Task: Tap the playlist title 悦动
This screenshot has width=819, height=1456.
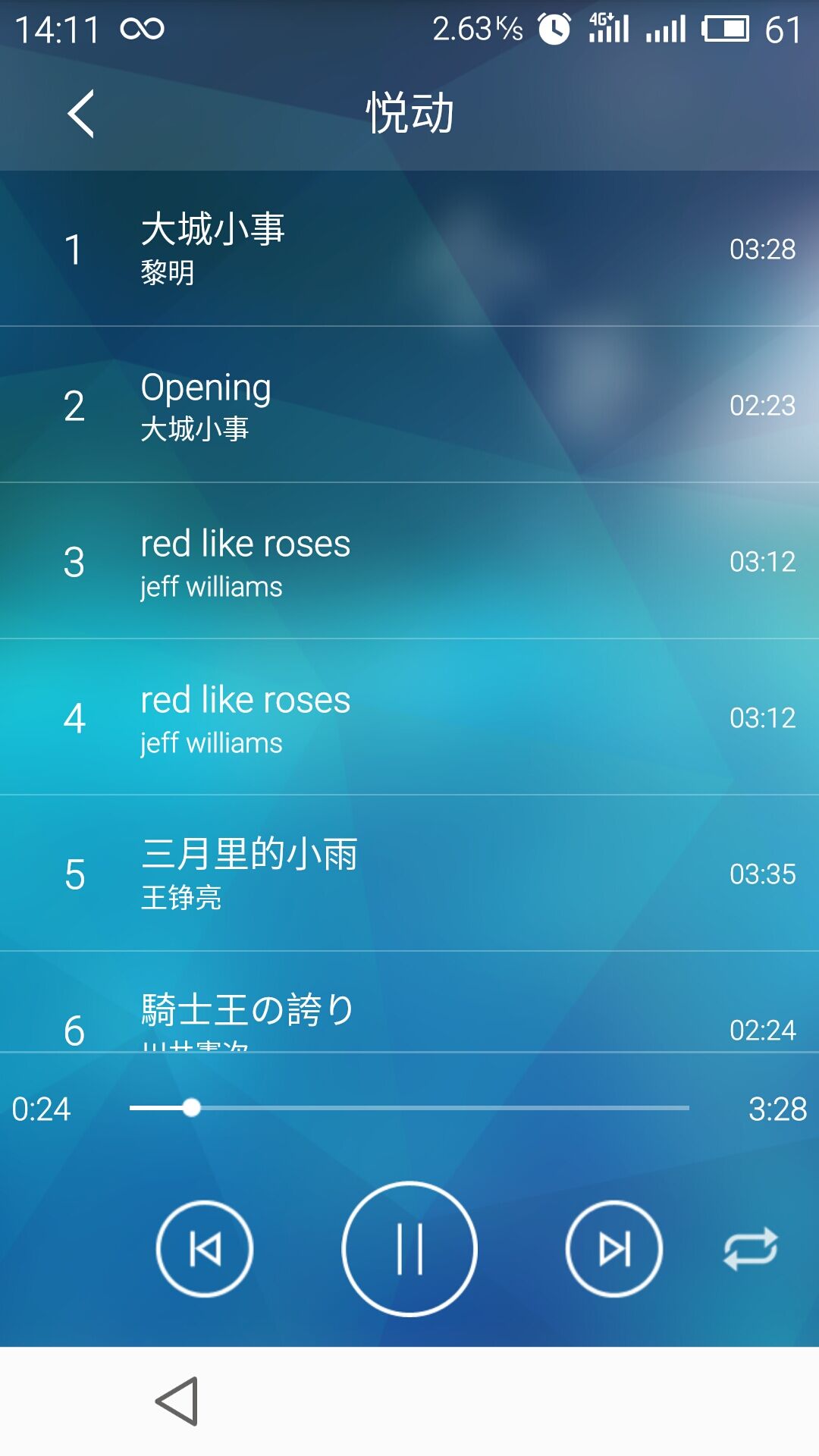Action: [x=409, y=110]
